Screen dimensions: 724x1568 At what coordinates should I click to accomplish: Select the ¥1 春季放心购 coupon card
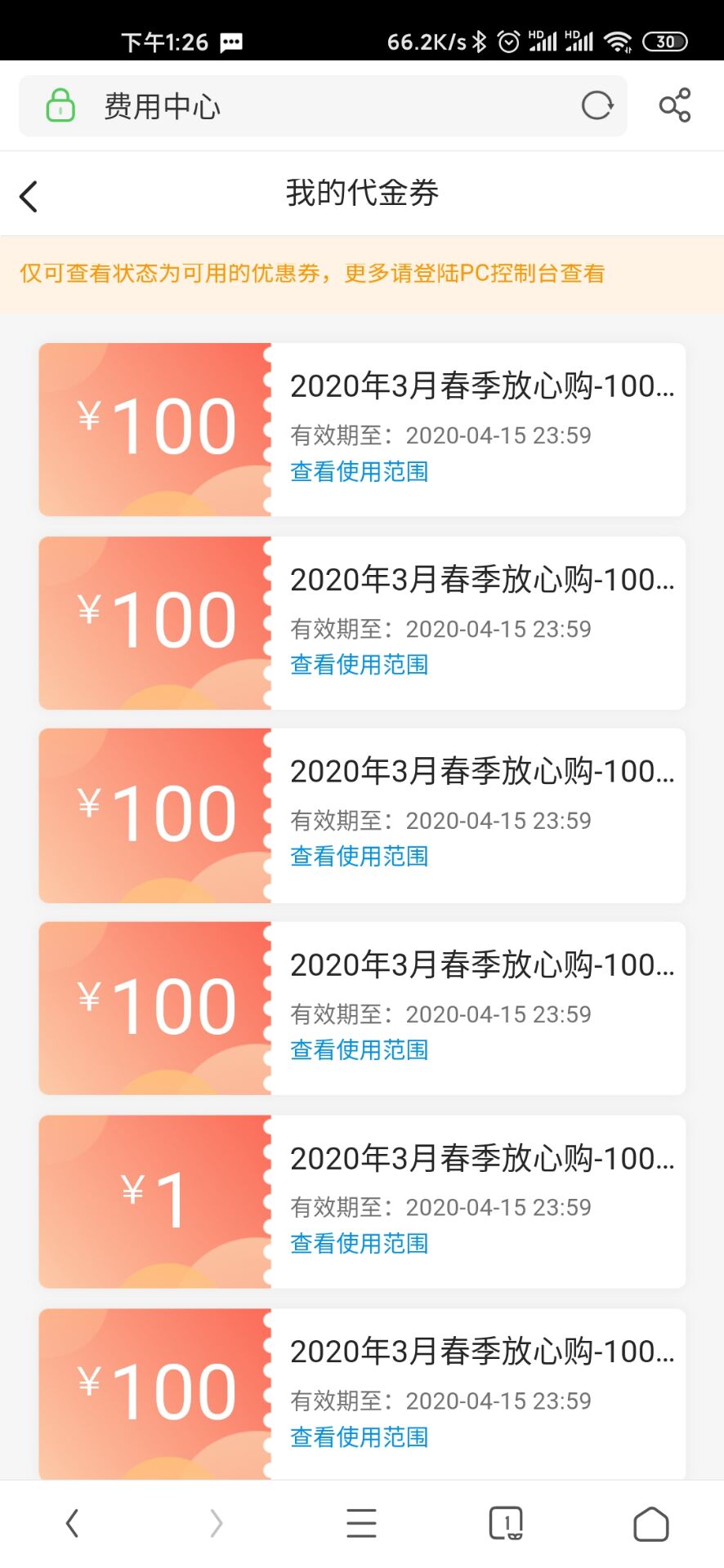pyautogui.click(x=362, y=1200)
